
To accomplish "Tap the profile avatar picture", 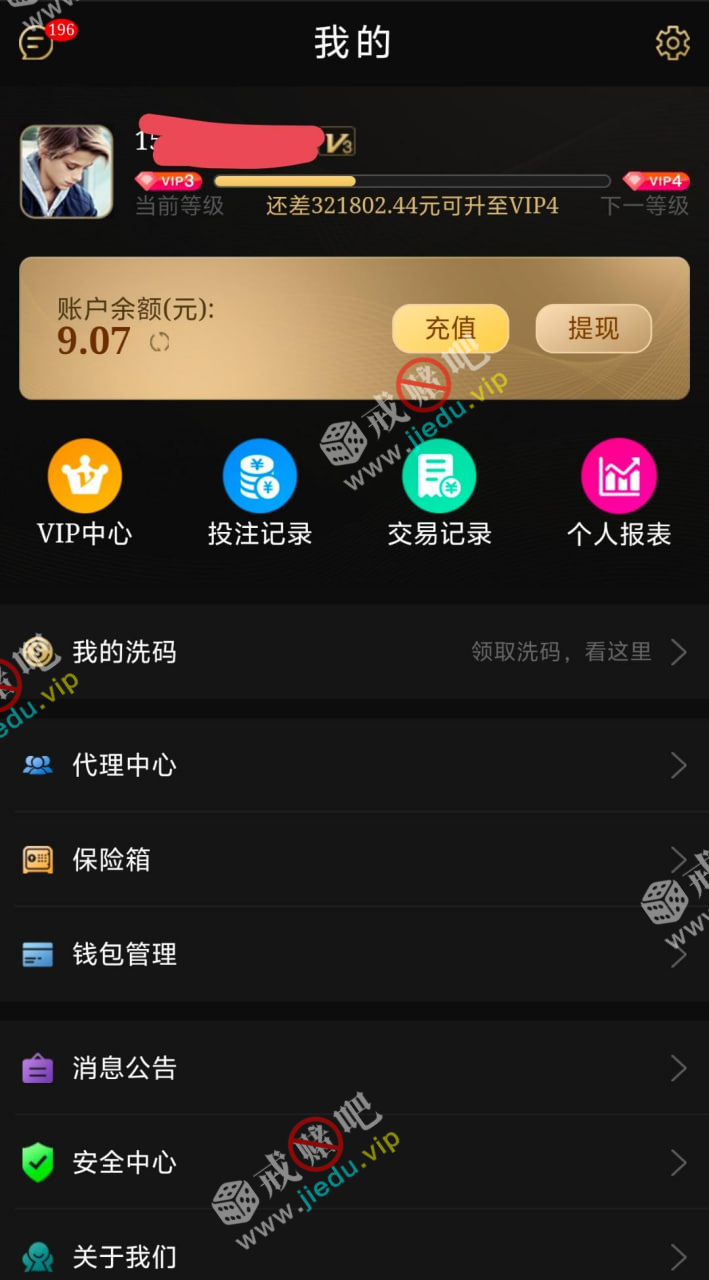I will point(66,171).
